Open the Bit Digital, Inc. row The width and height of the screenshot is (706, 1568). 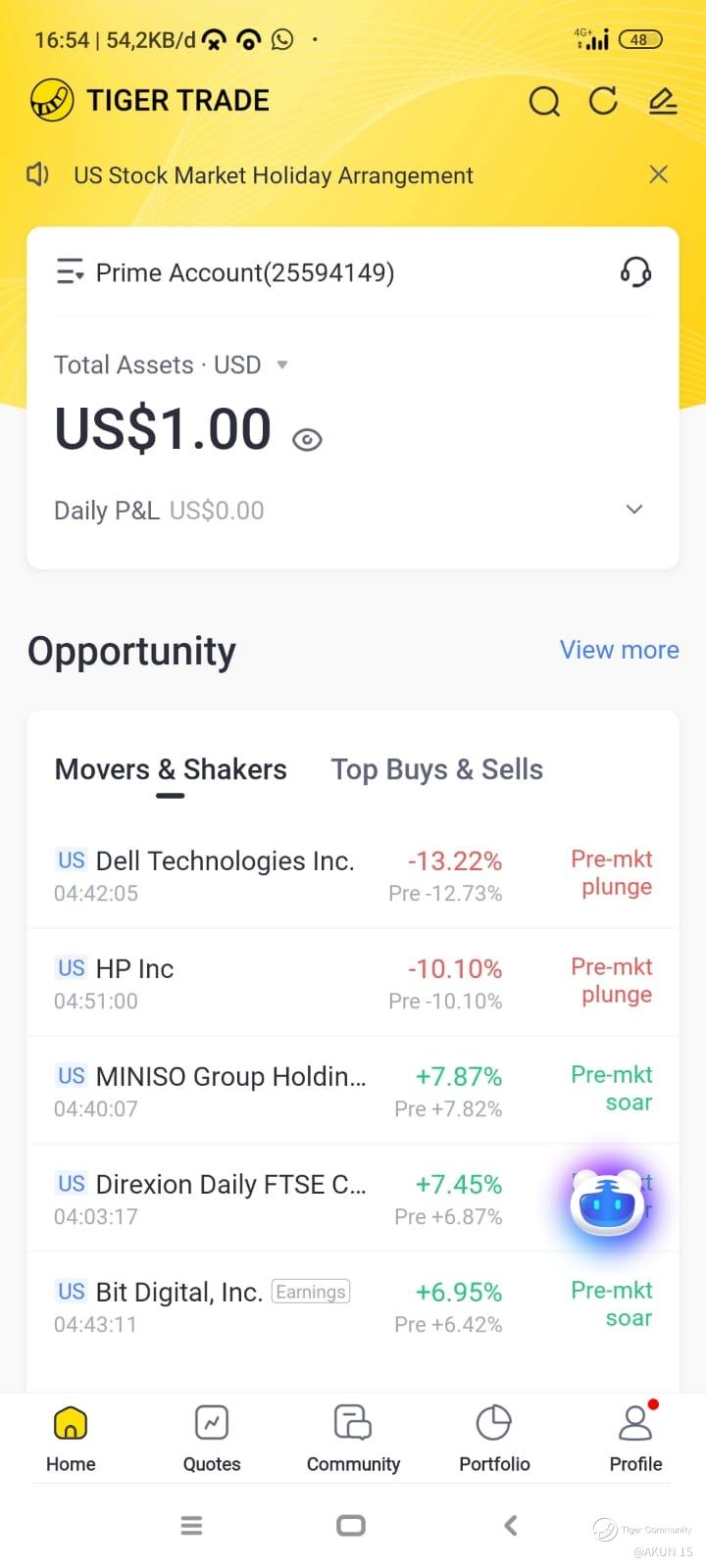[x=353, y=1306]
